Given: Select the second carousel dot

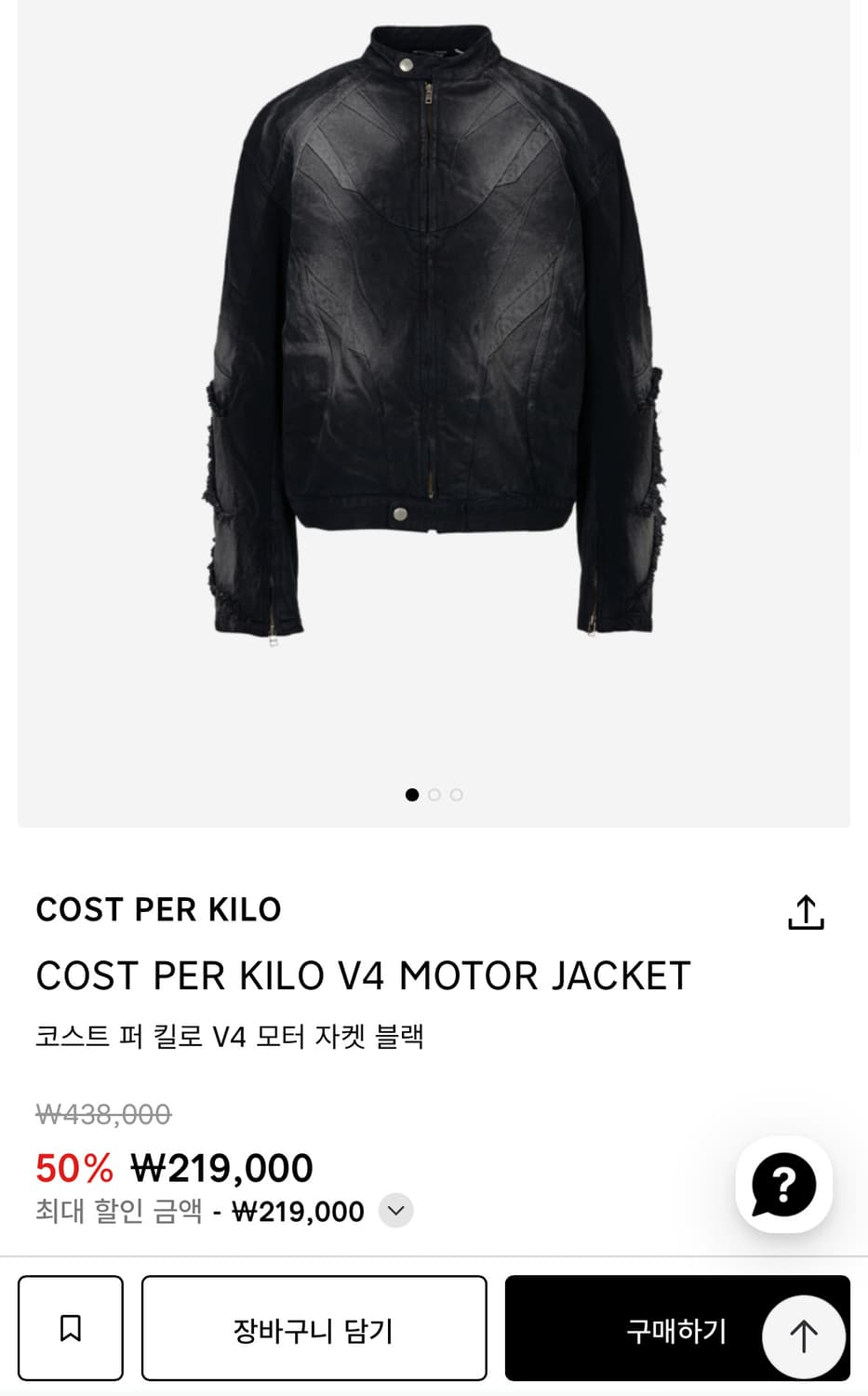Looking at the screenshot, I should (x=434, y=795).
